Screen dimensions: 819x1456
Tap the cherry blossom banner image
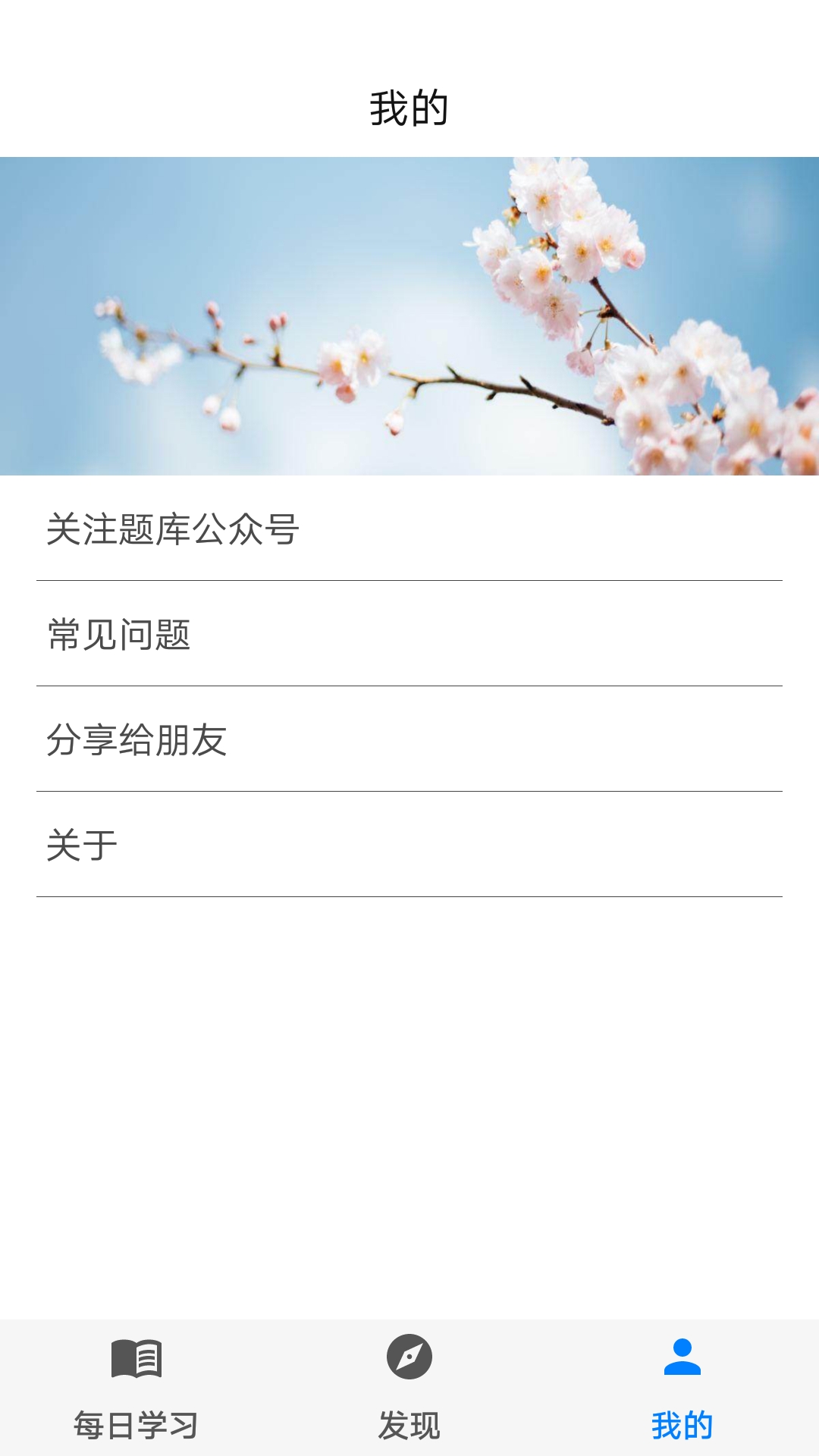[x=409, y=315]
